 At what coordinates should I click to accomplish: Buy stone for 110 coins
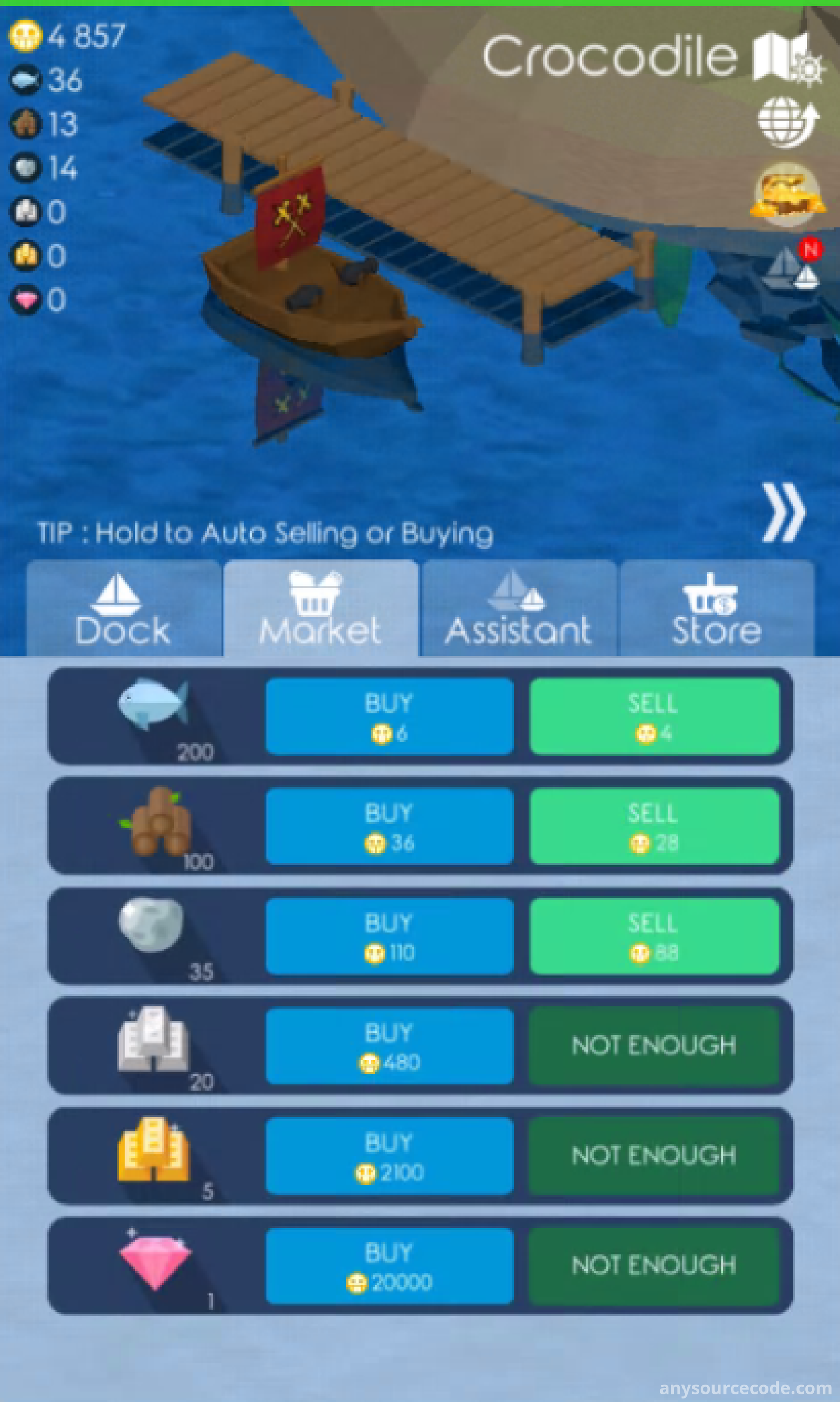tap(390, 936)
